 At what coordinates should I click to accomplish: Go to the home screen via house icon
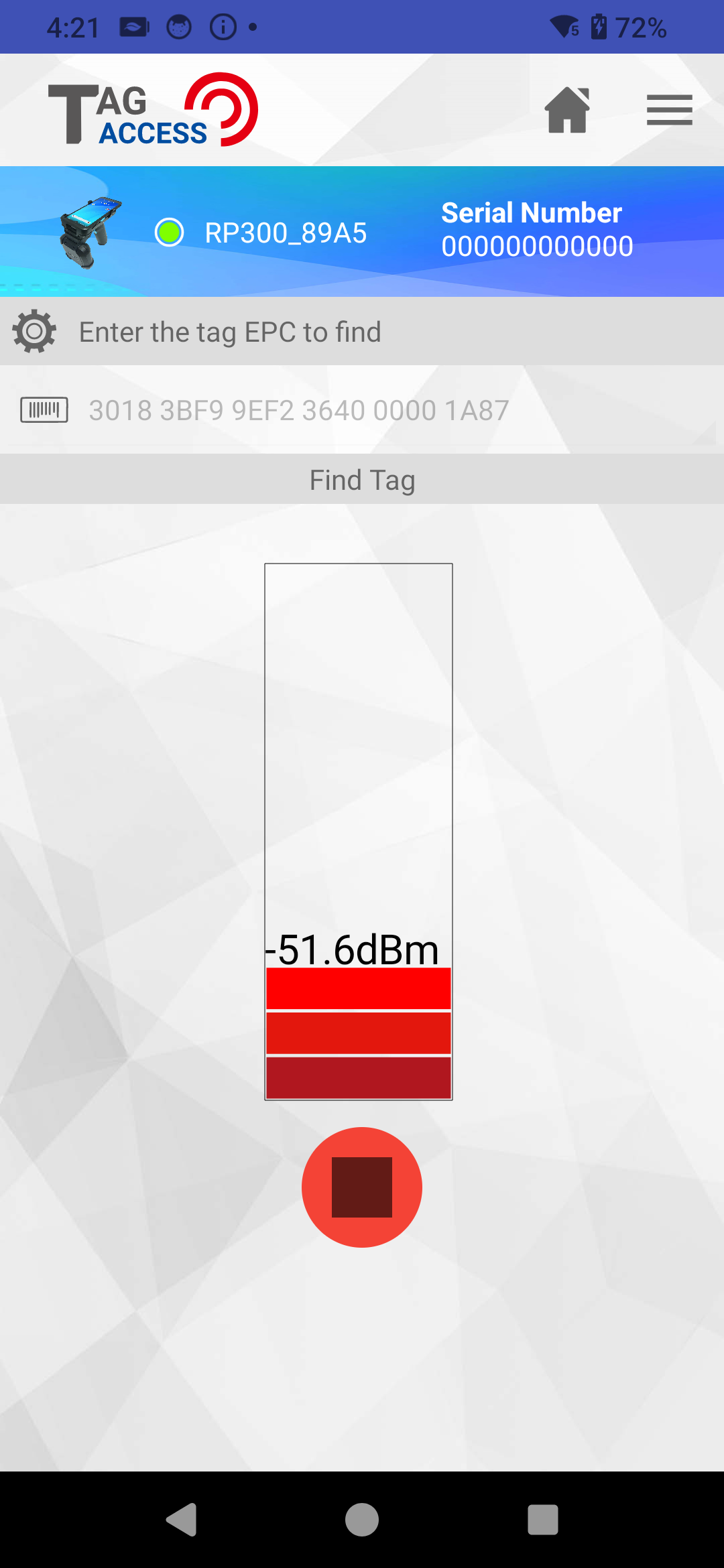tap(567, 110)
